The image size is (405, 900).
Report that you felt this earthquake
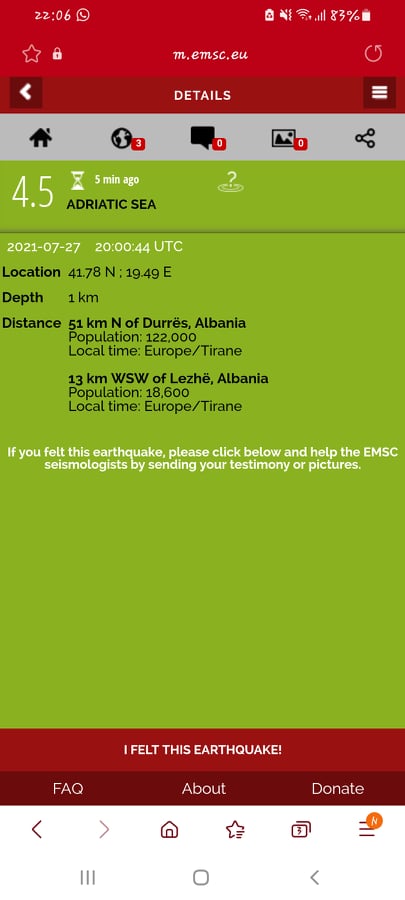tap(202, 750)
